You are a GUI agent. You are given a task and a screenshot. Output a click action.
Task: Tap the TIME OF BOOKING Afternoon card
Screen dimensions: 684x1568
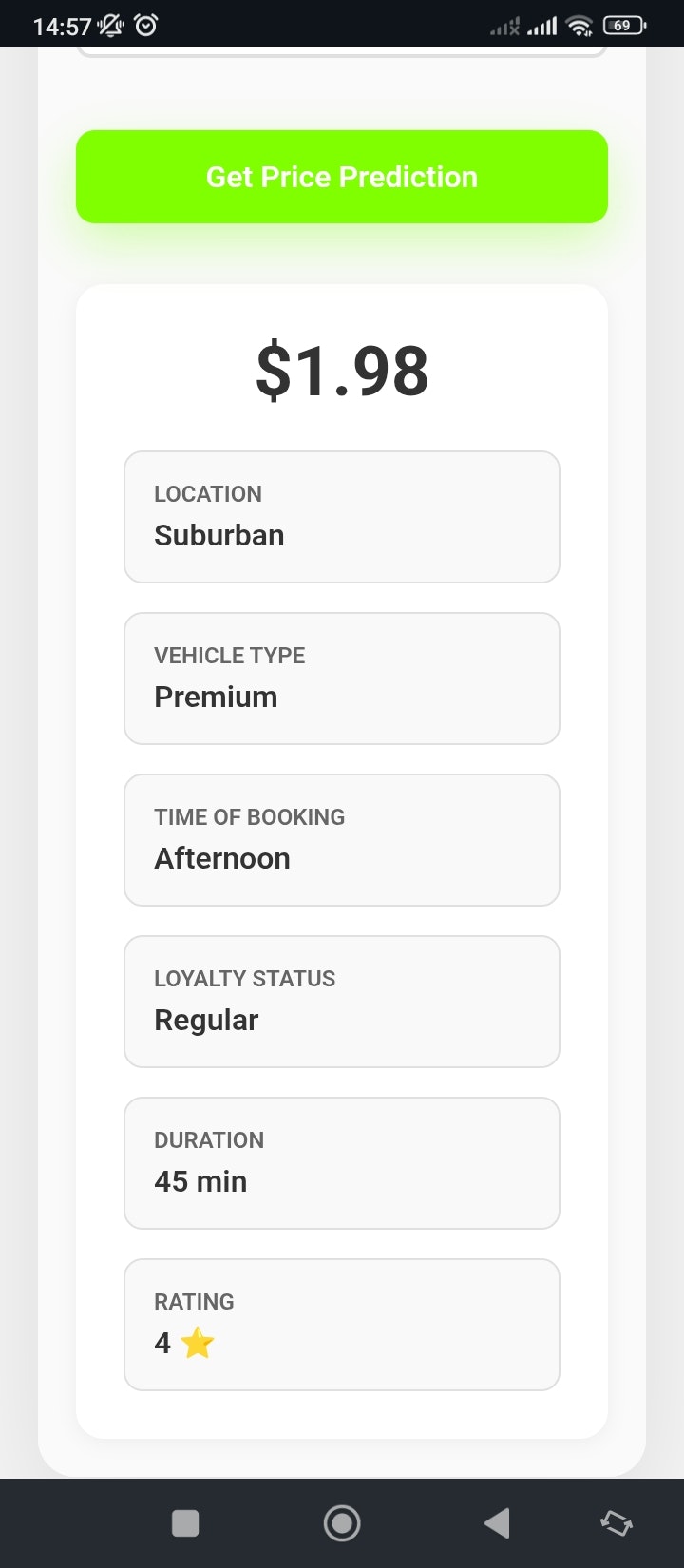341,839
